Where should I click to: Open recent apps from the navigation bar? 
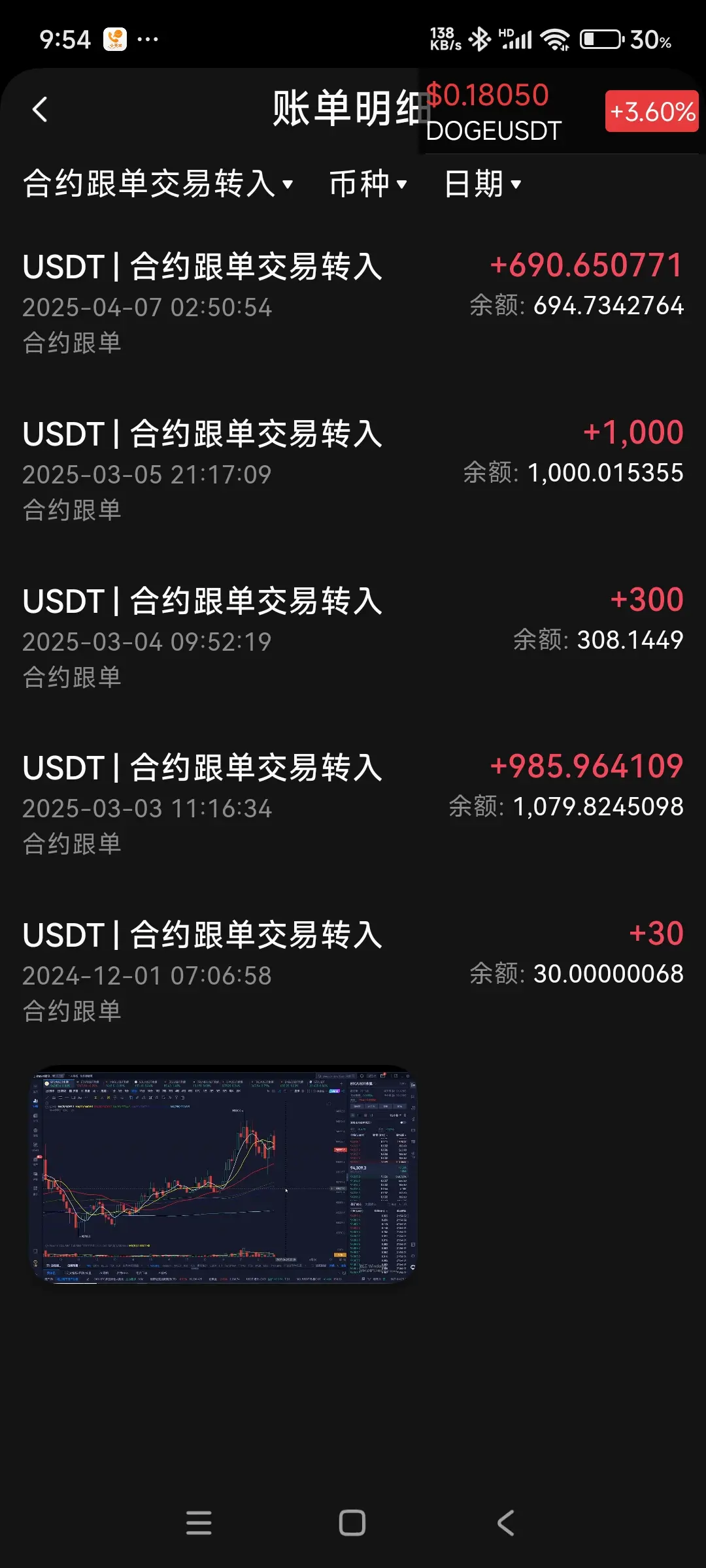click(199, 1523)
